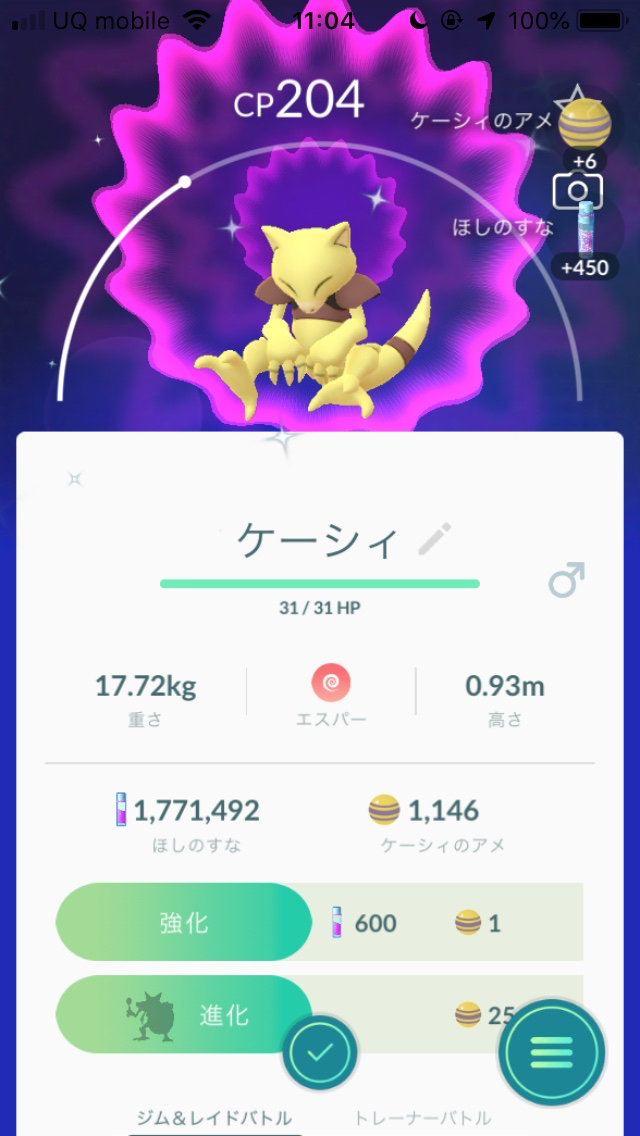Tap the 強化 power up button
This screenshot has height=1136, width=640.
tap(184, 922)
